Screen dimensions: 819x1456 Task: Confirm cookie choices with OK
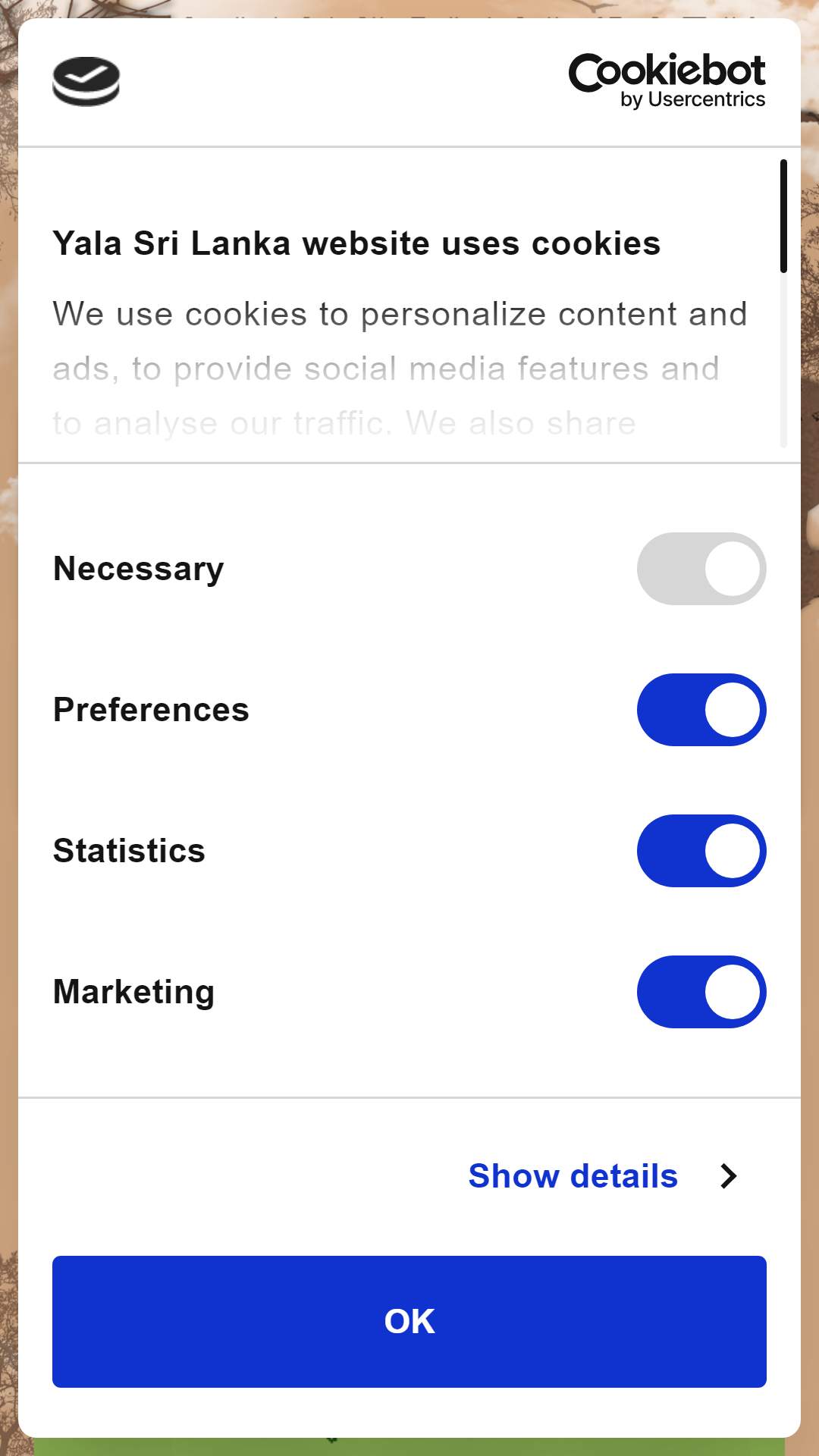point(409,1322)
